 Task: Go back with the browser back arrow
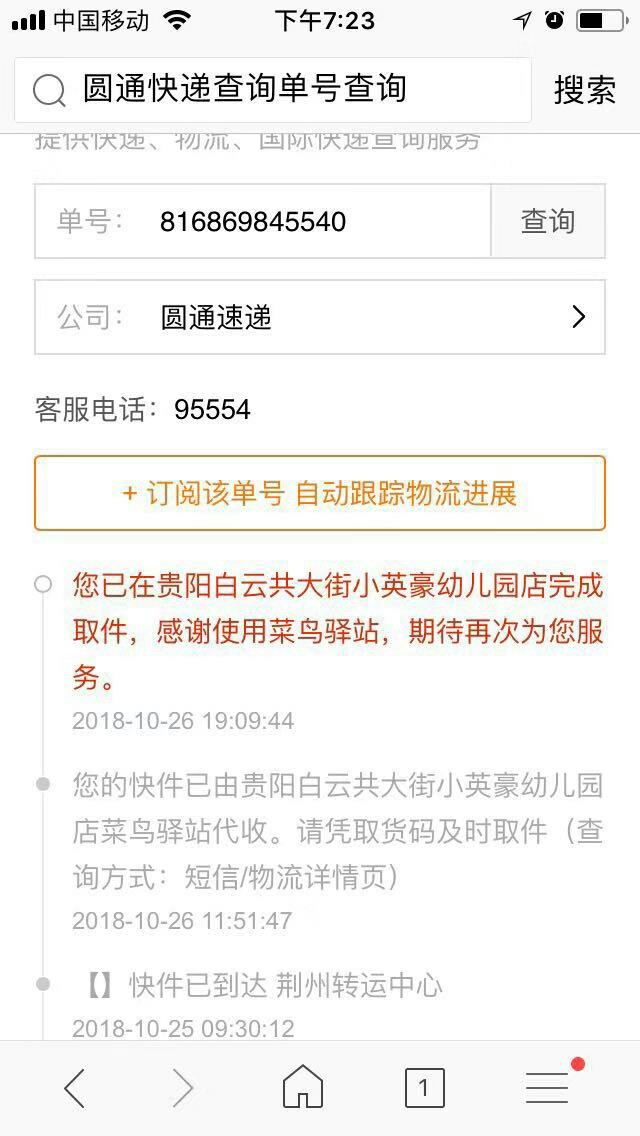(x=75, y=1087)
